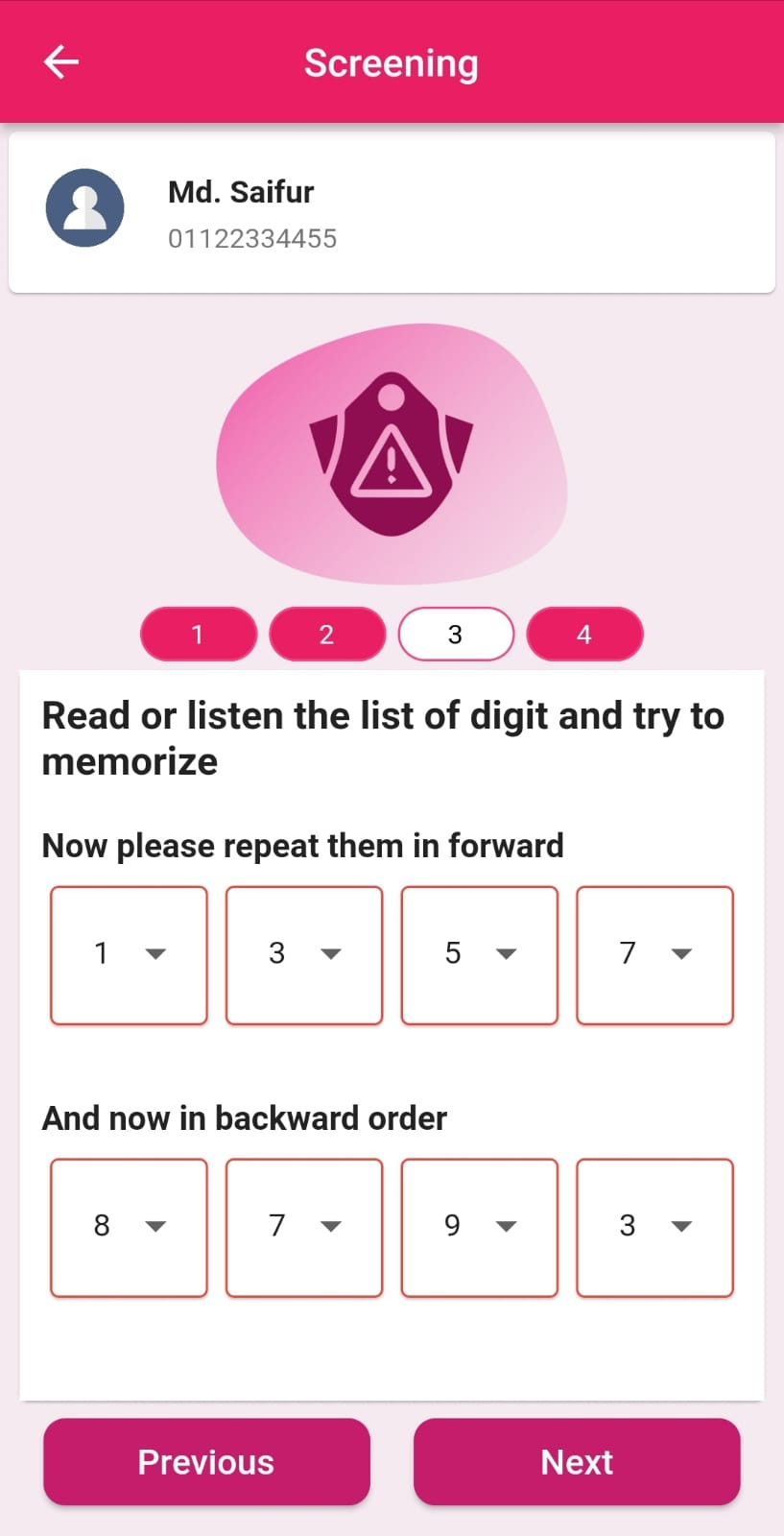The image size is (784, 1536).
Task: Open the forward dropdown showing 1
Action: click(x=129, y=954)
